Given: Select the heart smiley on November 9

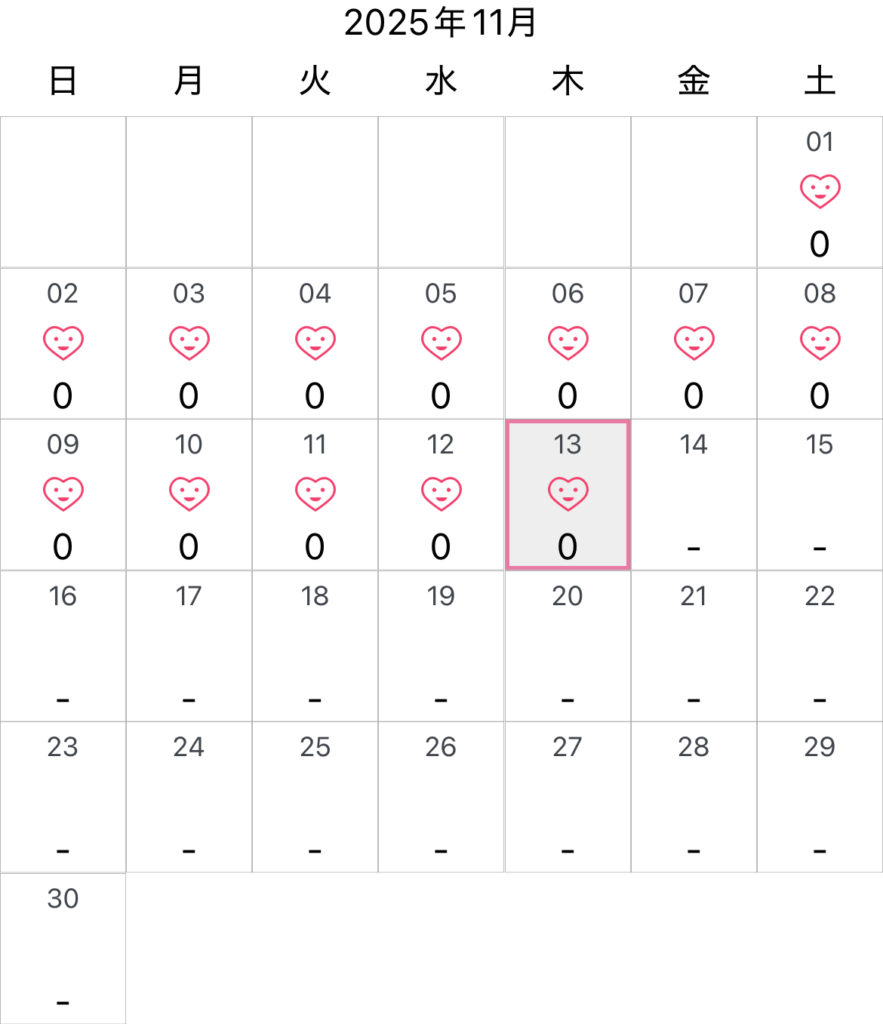Looking at the screenshot, I should tap(63, 490).
